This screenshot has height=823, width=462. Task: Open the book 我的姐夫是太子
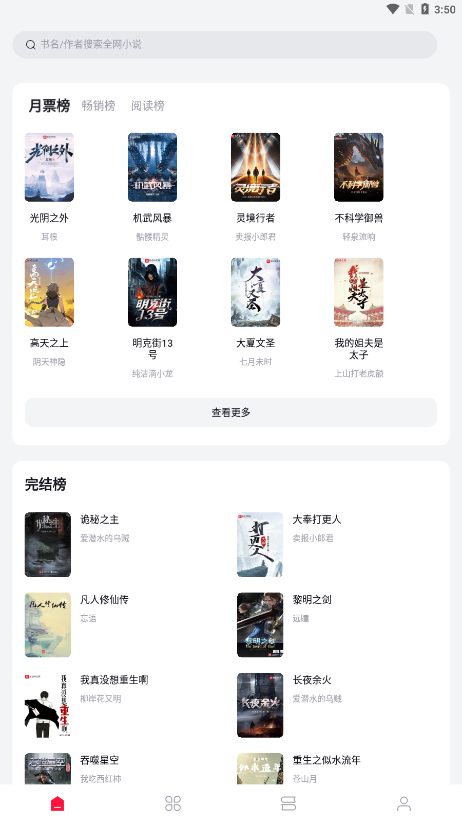pos(359,318)
